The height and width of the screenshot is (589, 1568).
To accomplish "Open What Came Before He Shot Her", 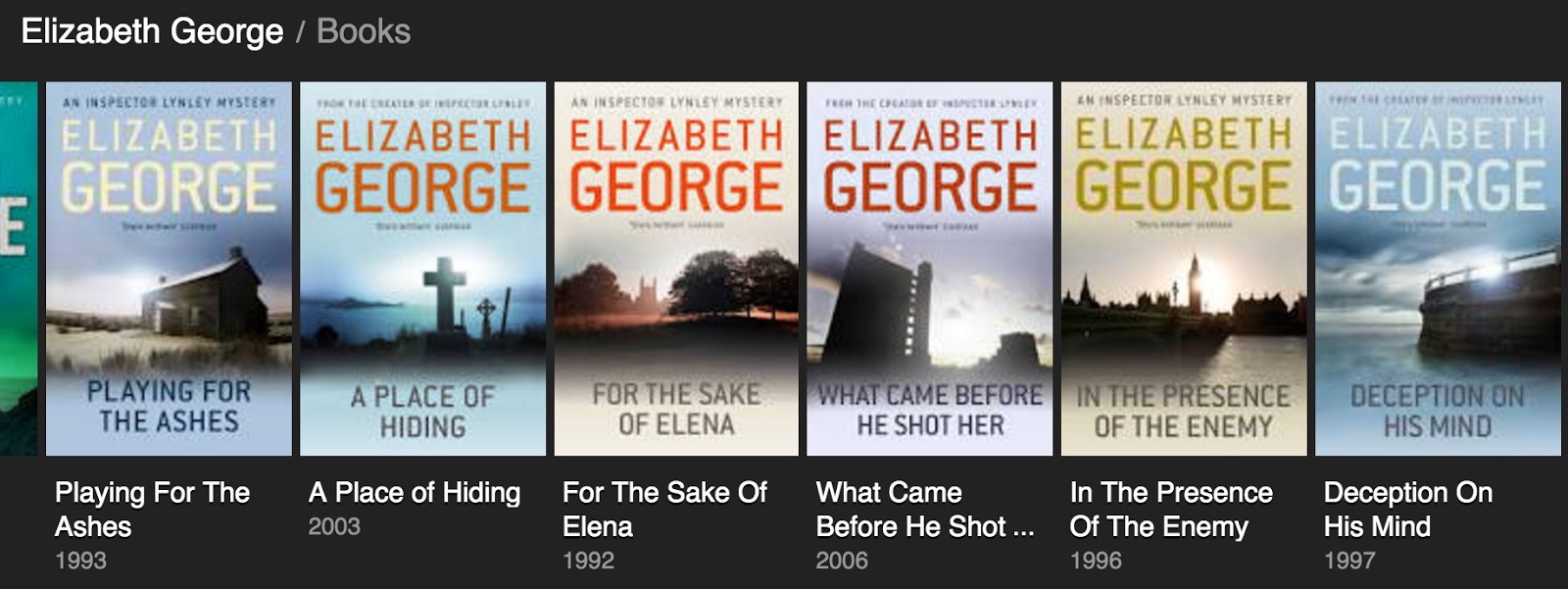I will [929, 269].
